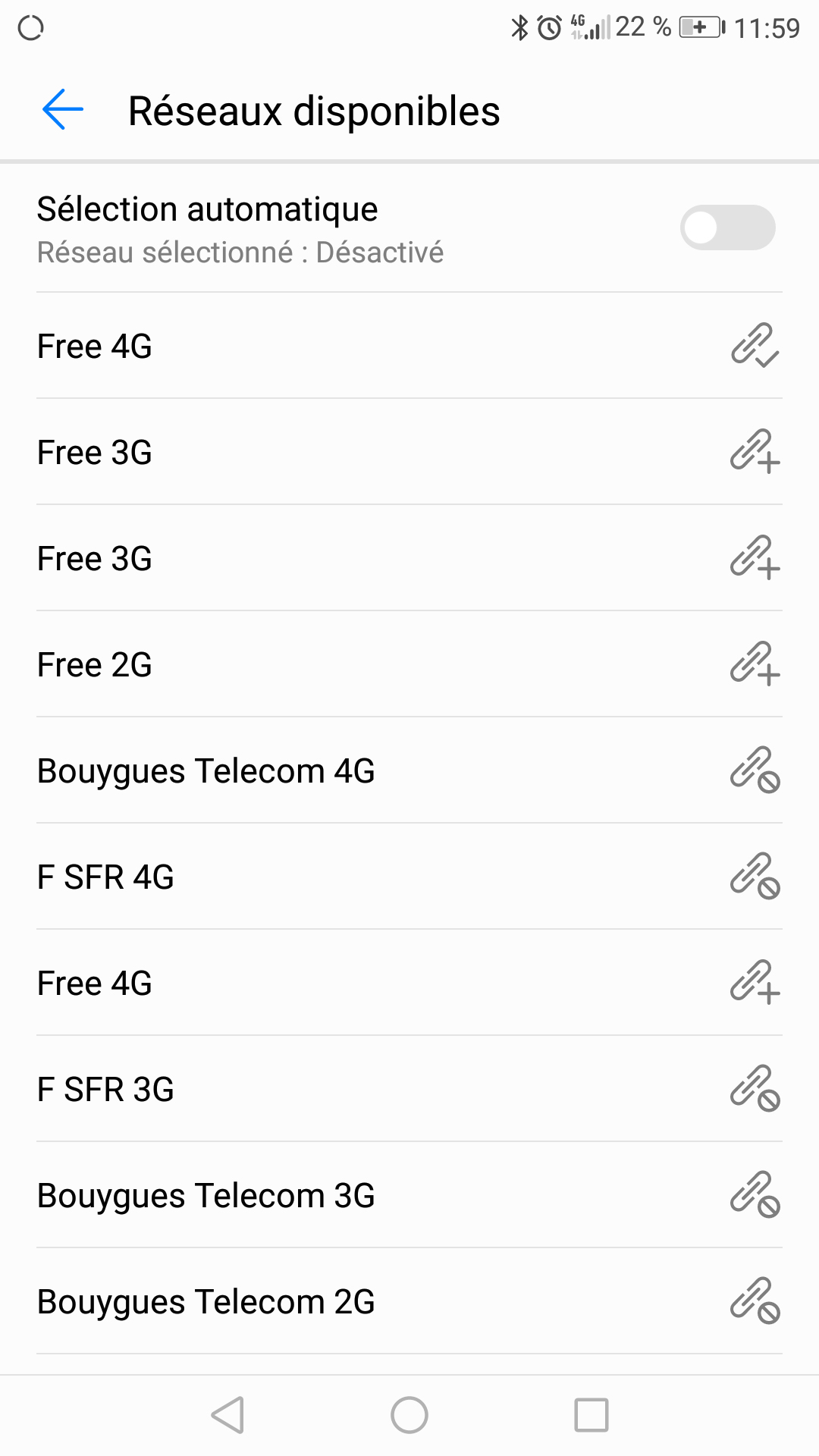Tap the system home button
Image resolution: width=819 pixels, height=1456 pixels.
click(409, 1415)
